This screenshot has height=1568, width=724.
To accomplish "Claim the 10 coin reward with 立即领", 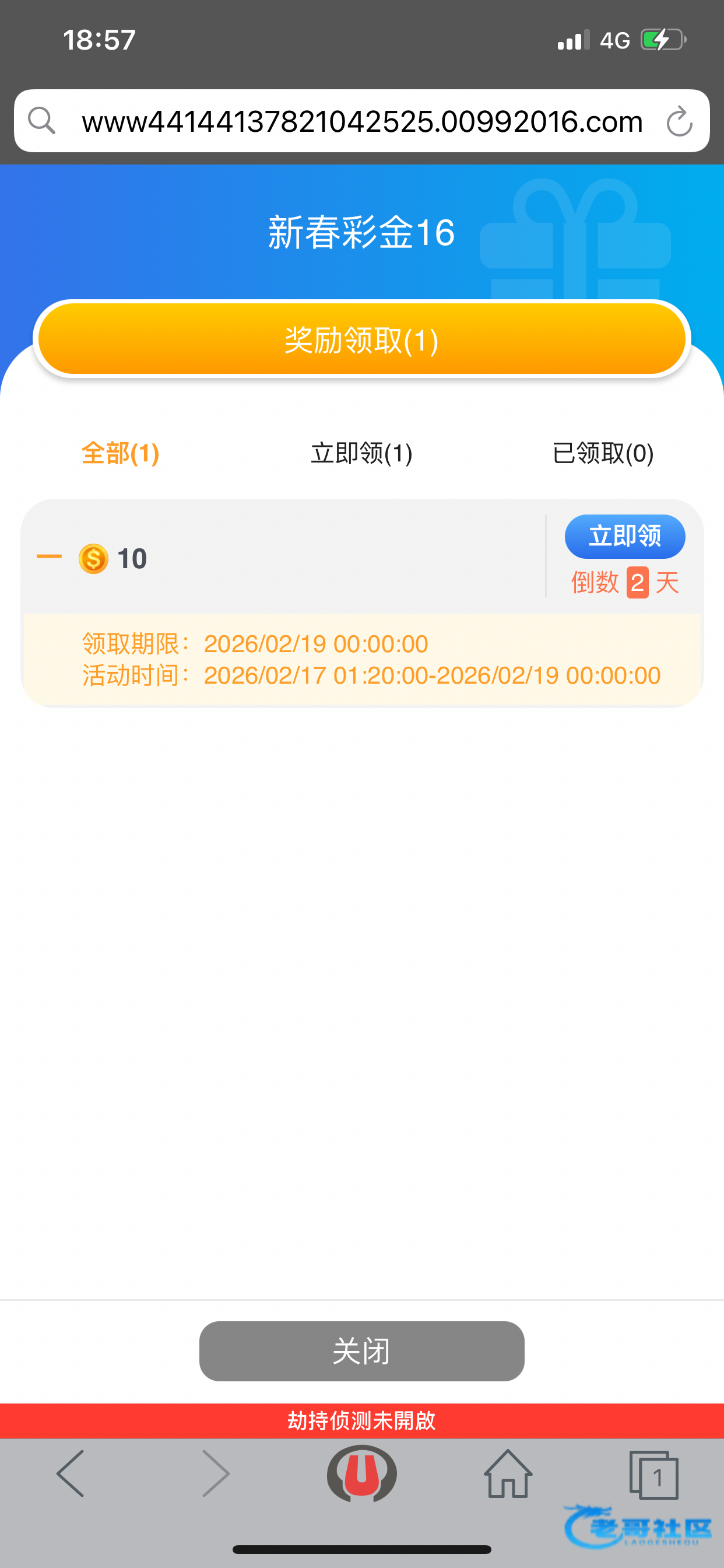I will pos(624,536).
